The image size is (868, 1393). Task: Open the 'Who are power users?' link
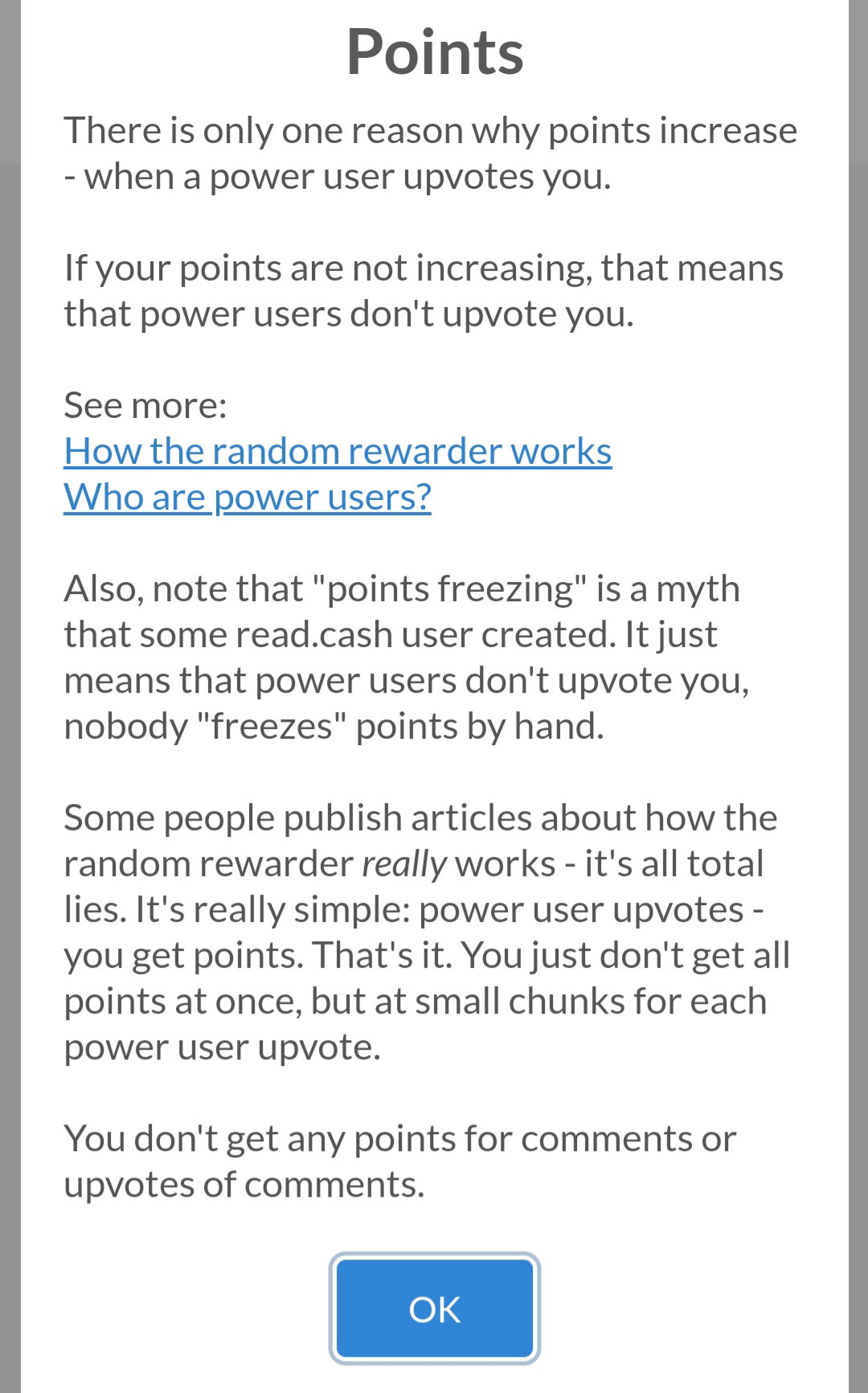coord(248,498)
